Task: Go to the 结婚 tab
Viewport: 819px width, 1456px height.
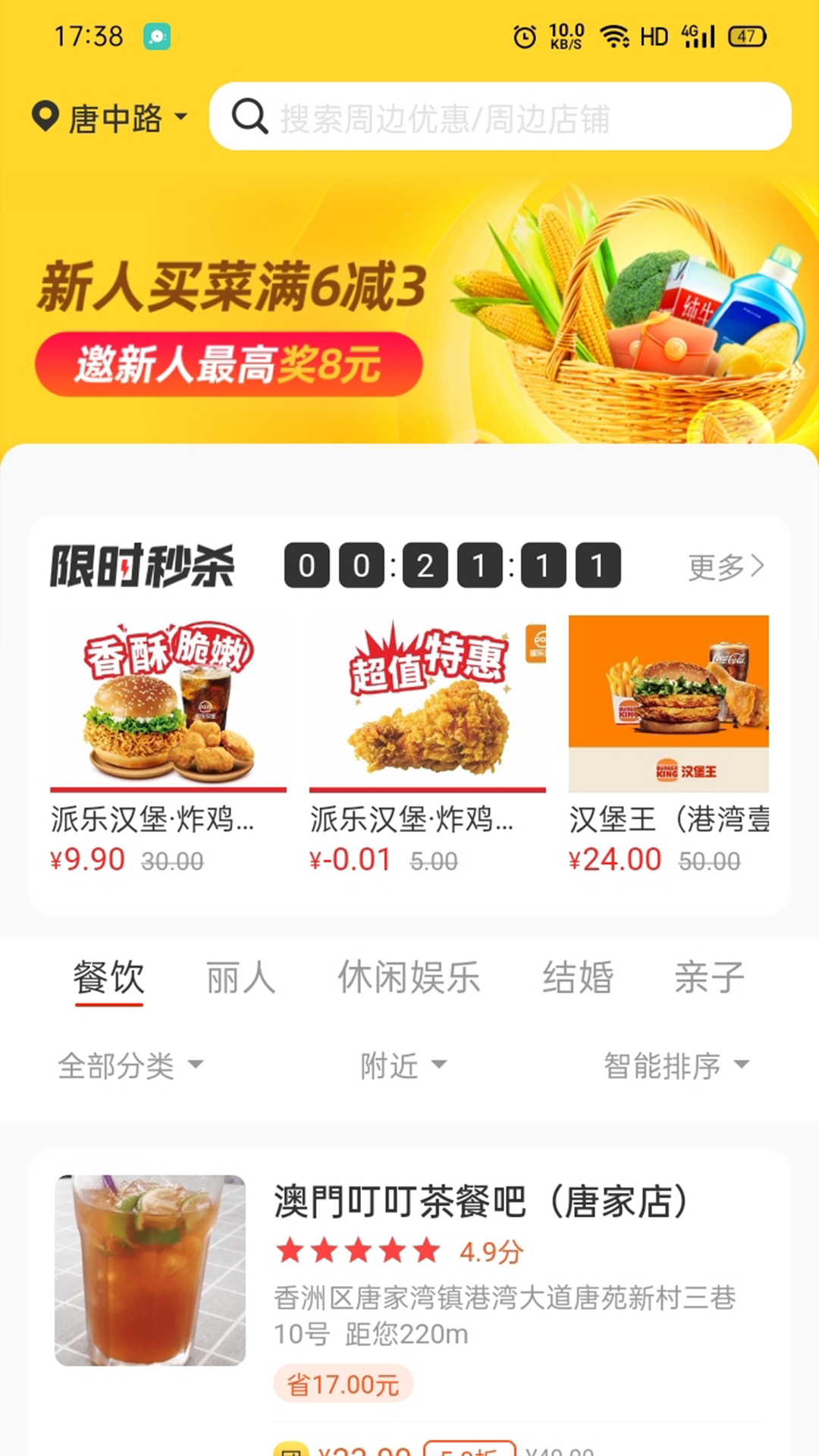Action: tap(578, 977)
